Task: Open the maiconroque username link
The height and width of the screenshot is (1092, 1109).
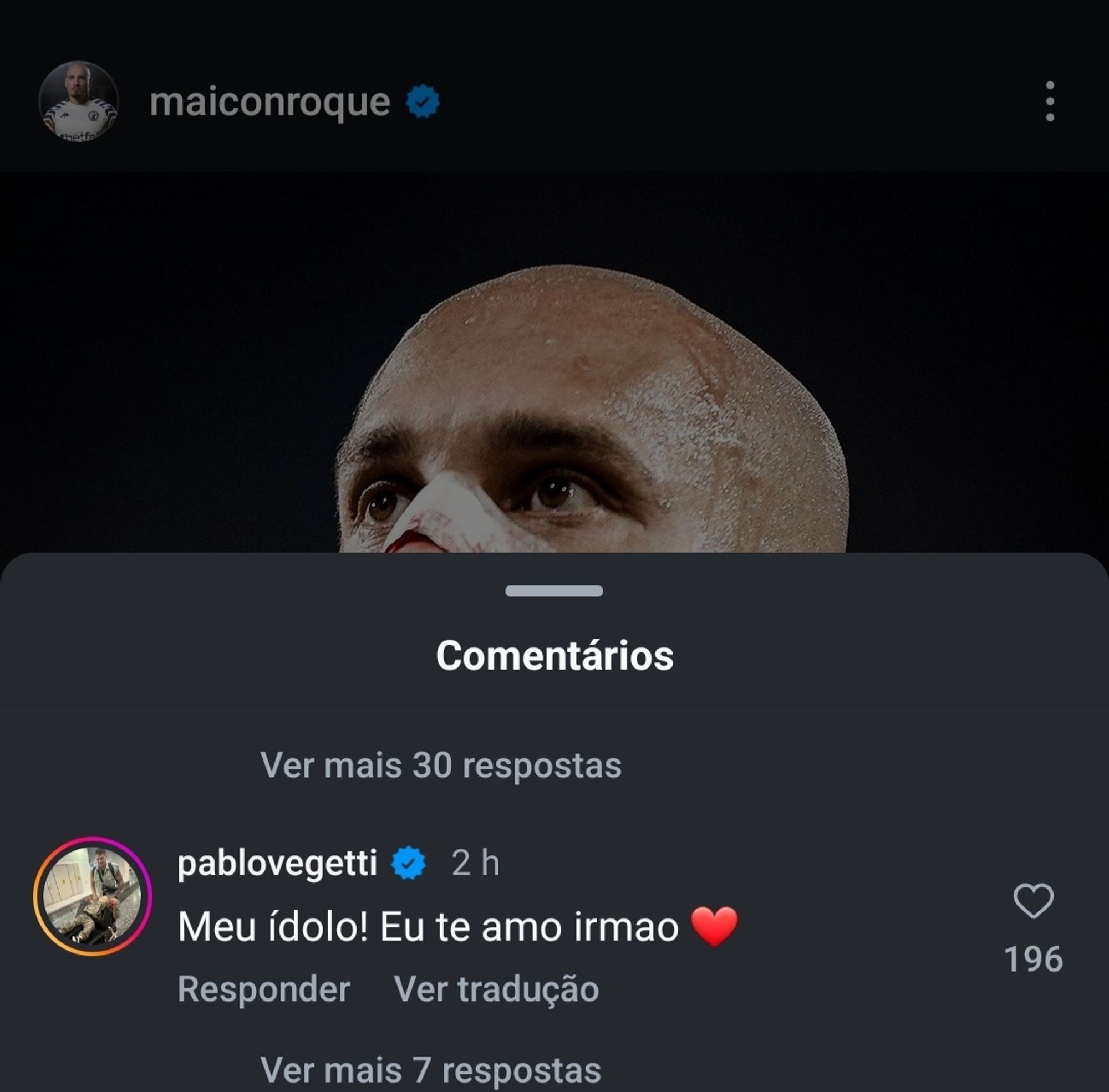Action: click(269, 103)
